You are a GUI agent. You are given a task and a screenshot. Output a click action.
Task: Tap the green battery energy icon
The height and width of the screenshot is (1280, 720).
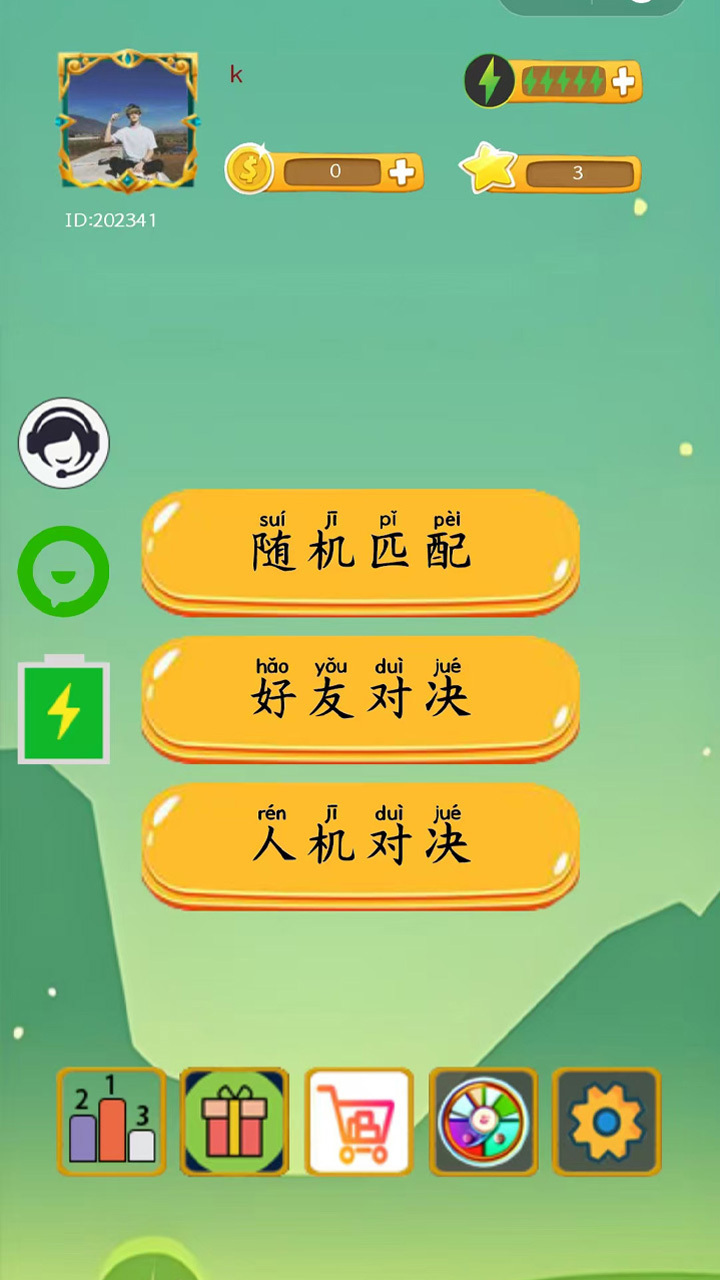pyautogui.click(x=64, y=710)
